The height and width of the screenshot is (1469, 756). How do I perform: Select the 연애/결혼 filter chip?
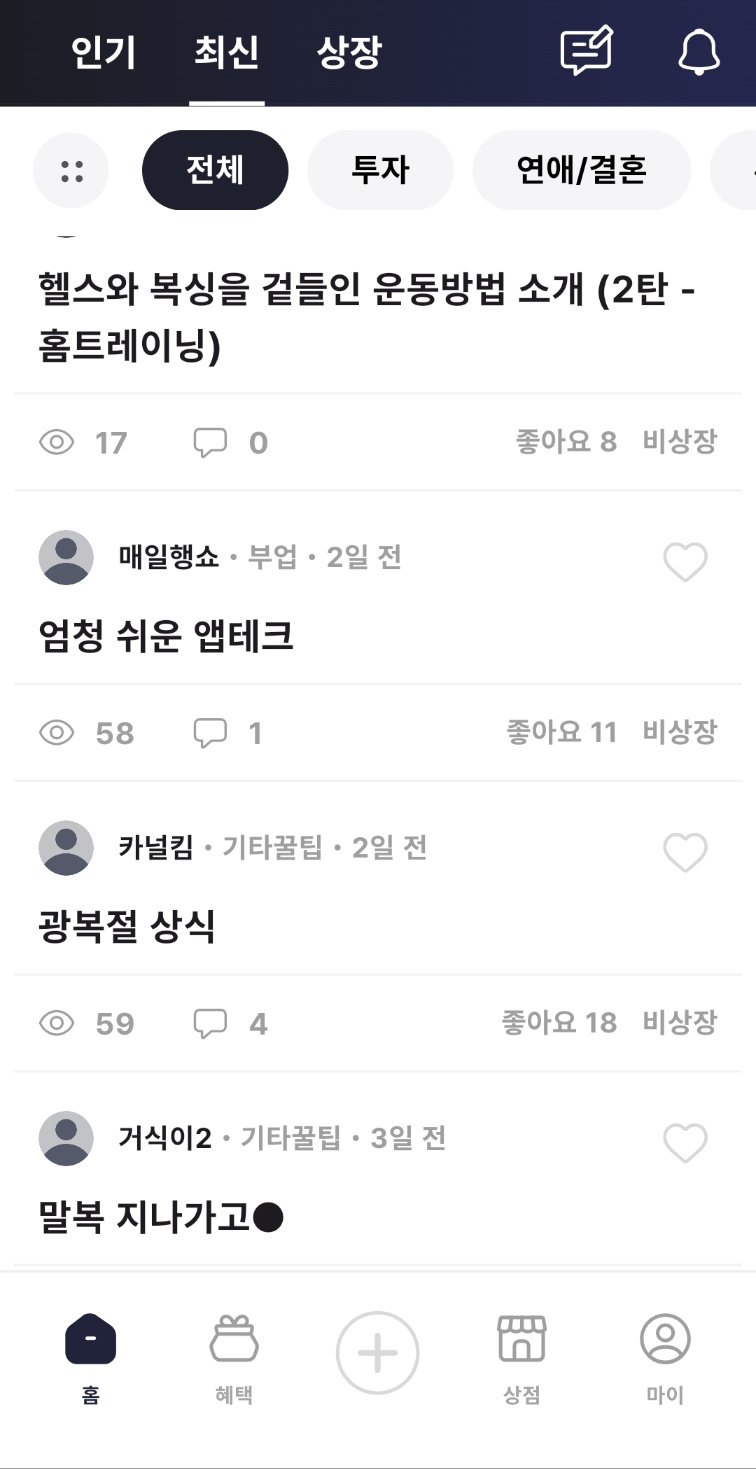581,170
